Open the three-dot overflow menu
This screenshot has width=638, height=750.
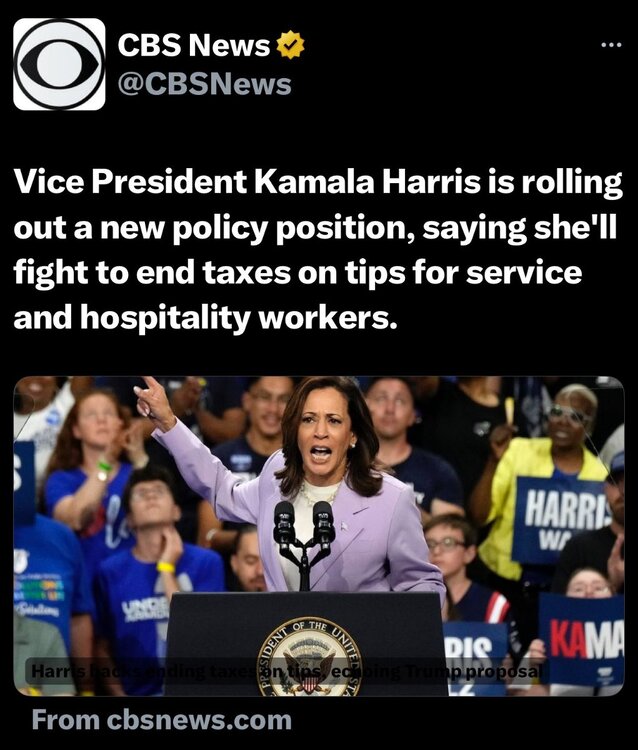coord(610,45)
